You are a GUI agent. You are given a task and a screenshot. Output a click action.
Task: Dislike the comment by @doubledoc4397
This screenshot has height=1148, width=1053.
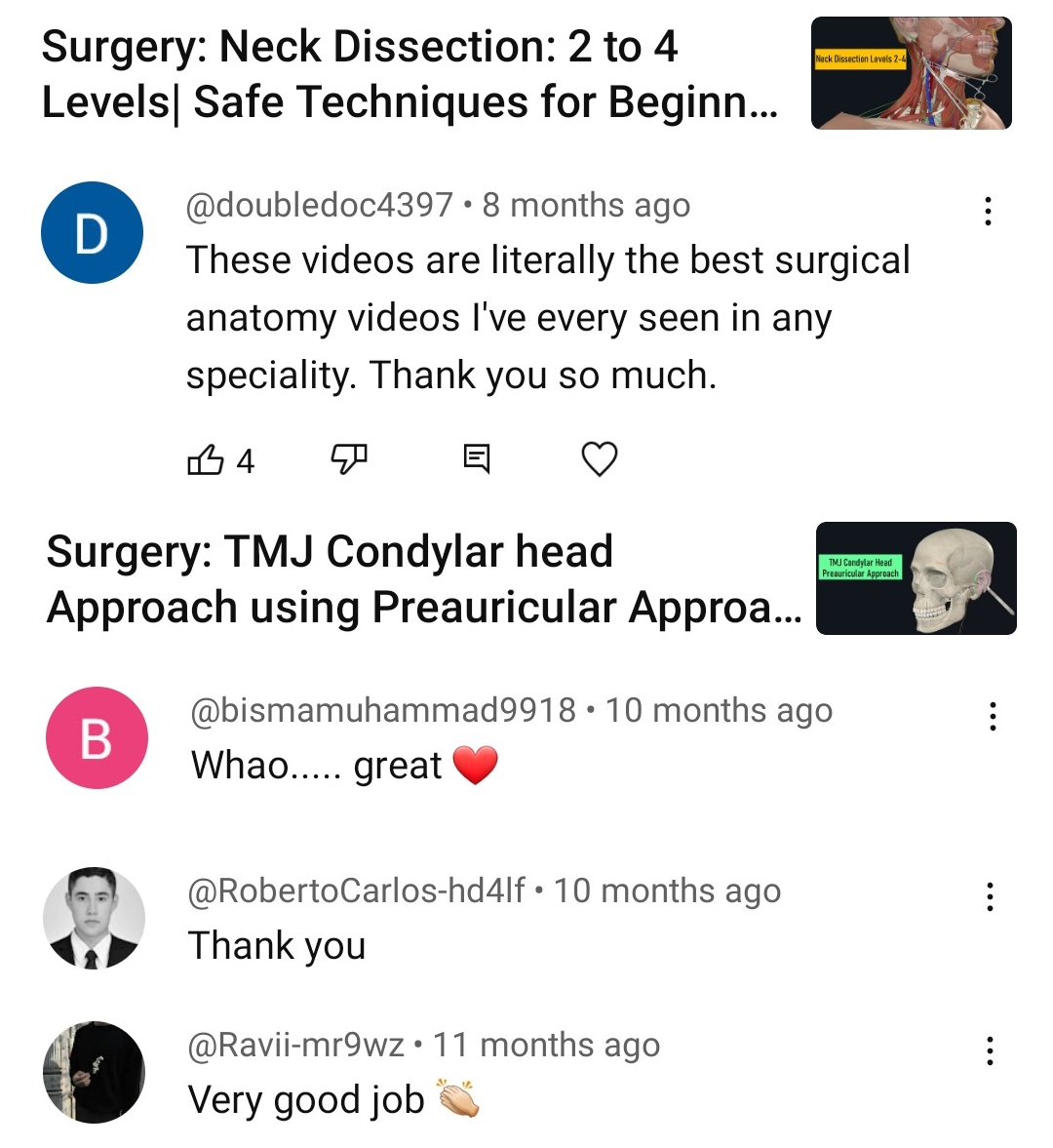pyautogui.click(x=349, y=458)
